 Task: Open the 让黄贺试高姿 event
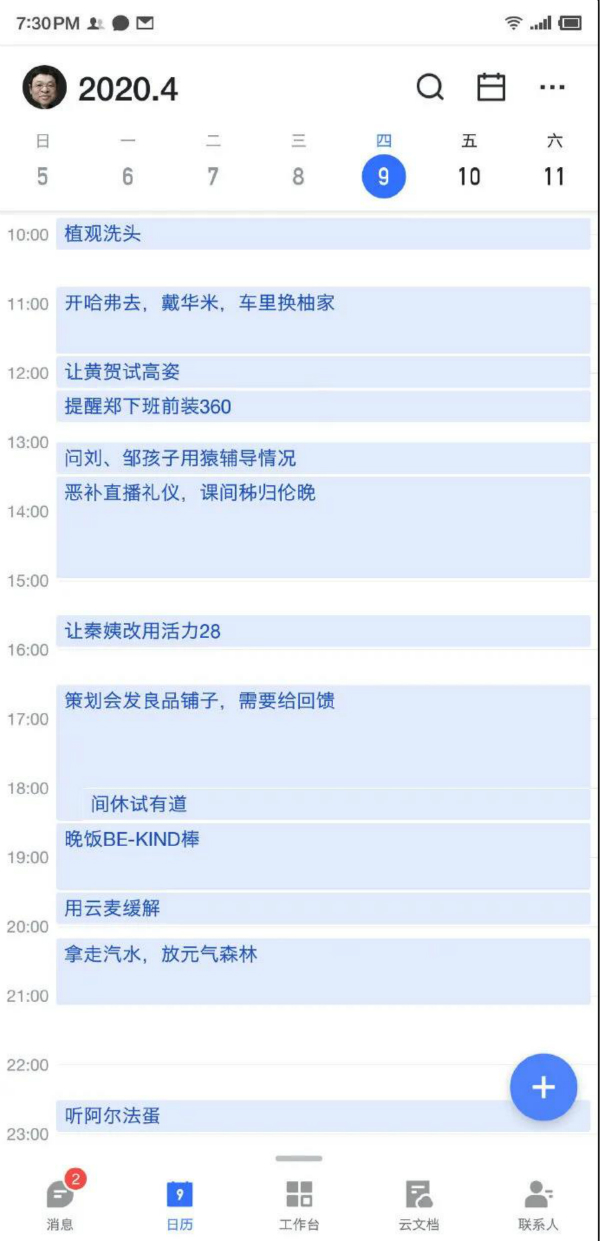tap(323, 372)
